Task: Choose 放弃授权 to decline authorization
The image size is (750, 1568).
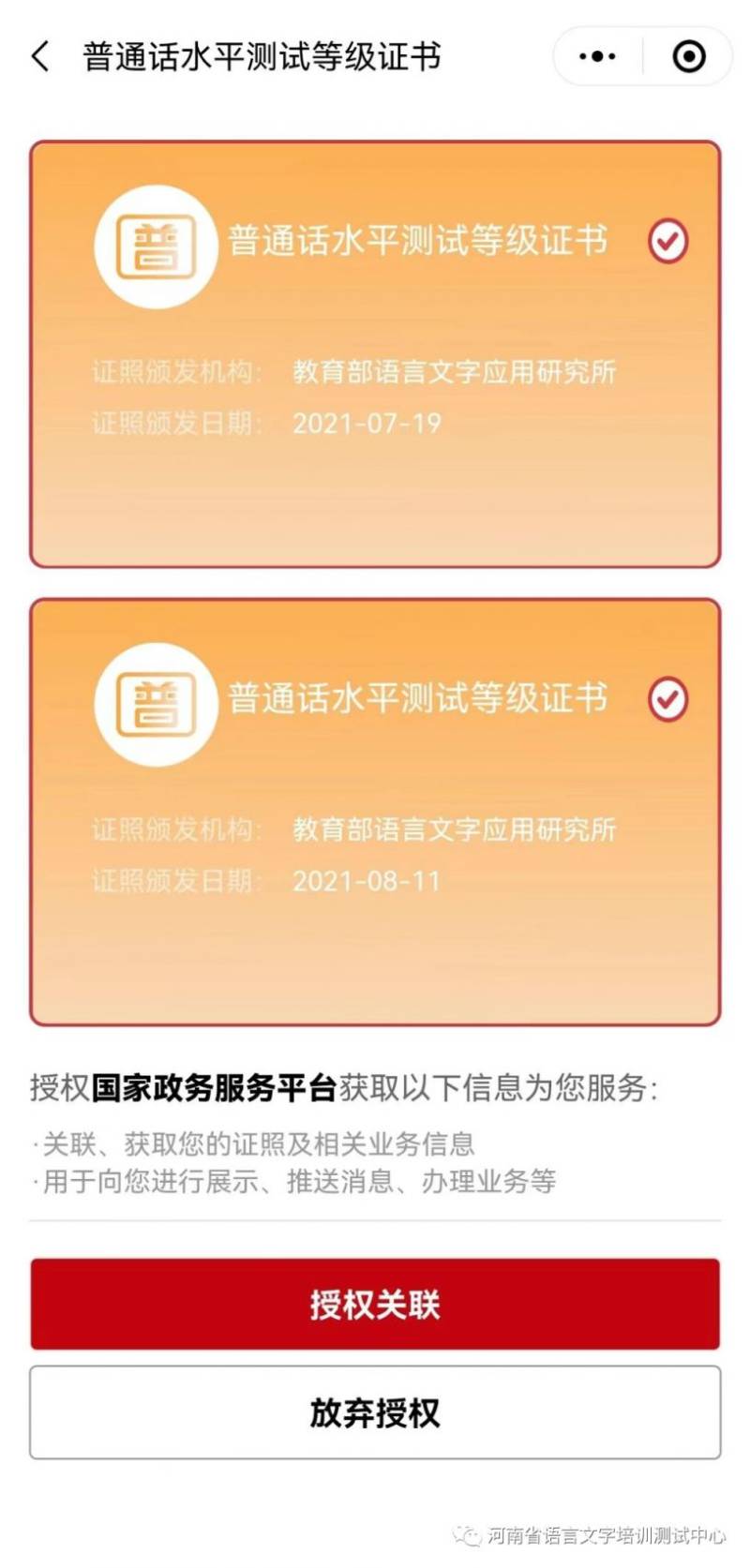Action: point(375,1412)
